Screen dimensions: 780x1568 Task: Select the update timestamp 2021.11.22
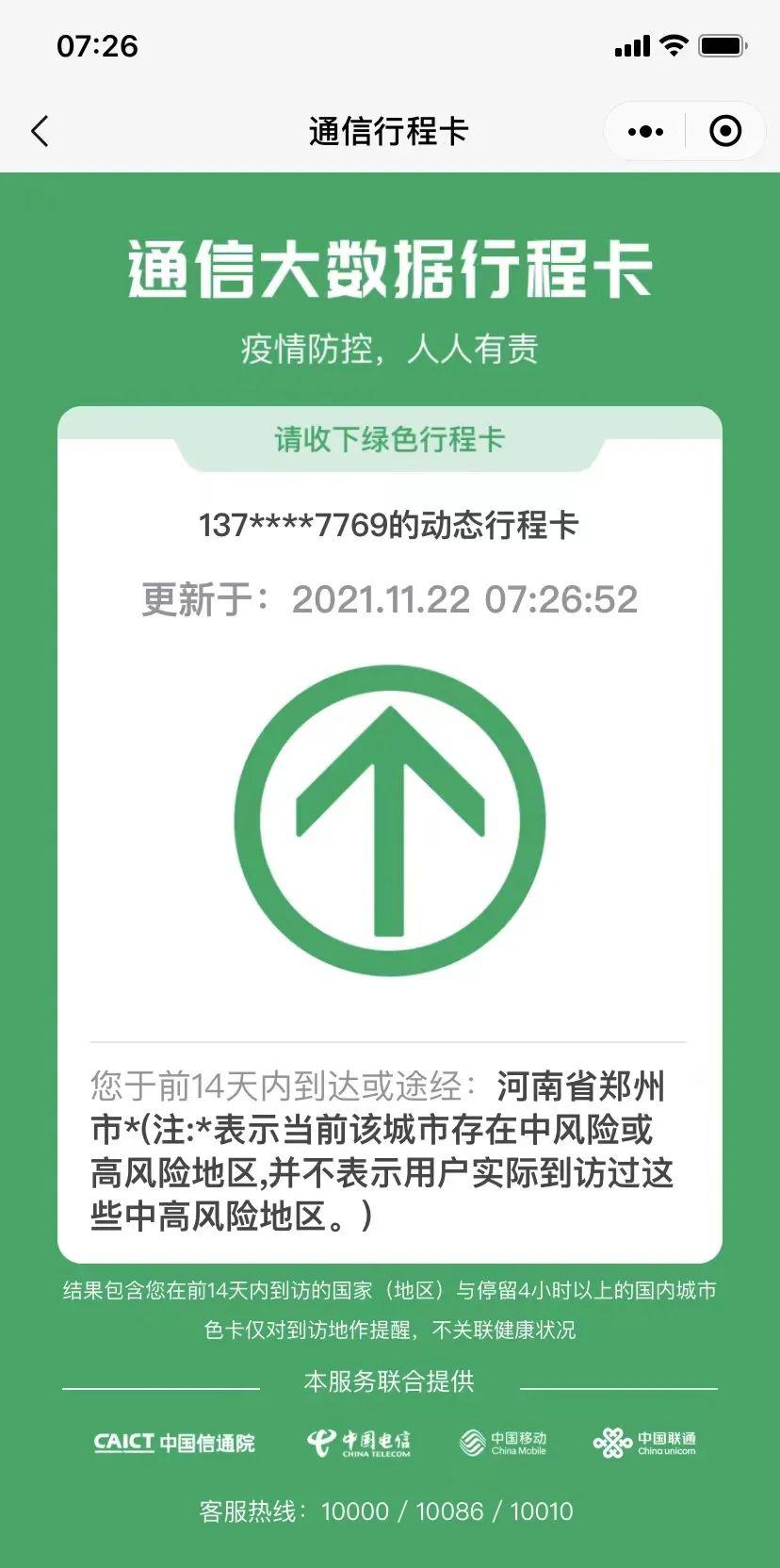tap(386, 597)
